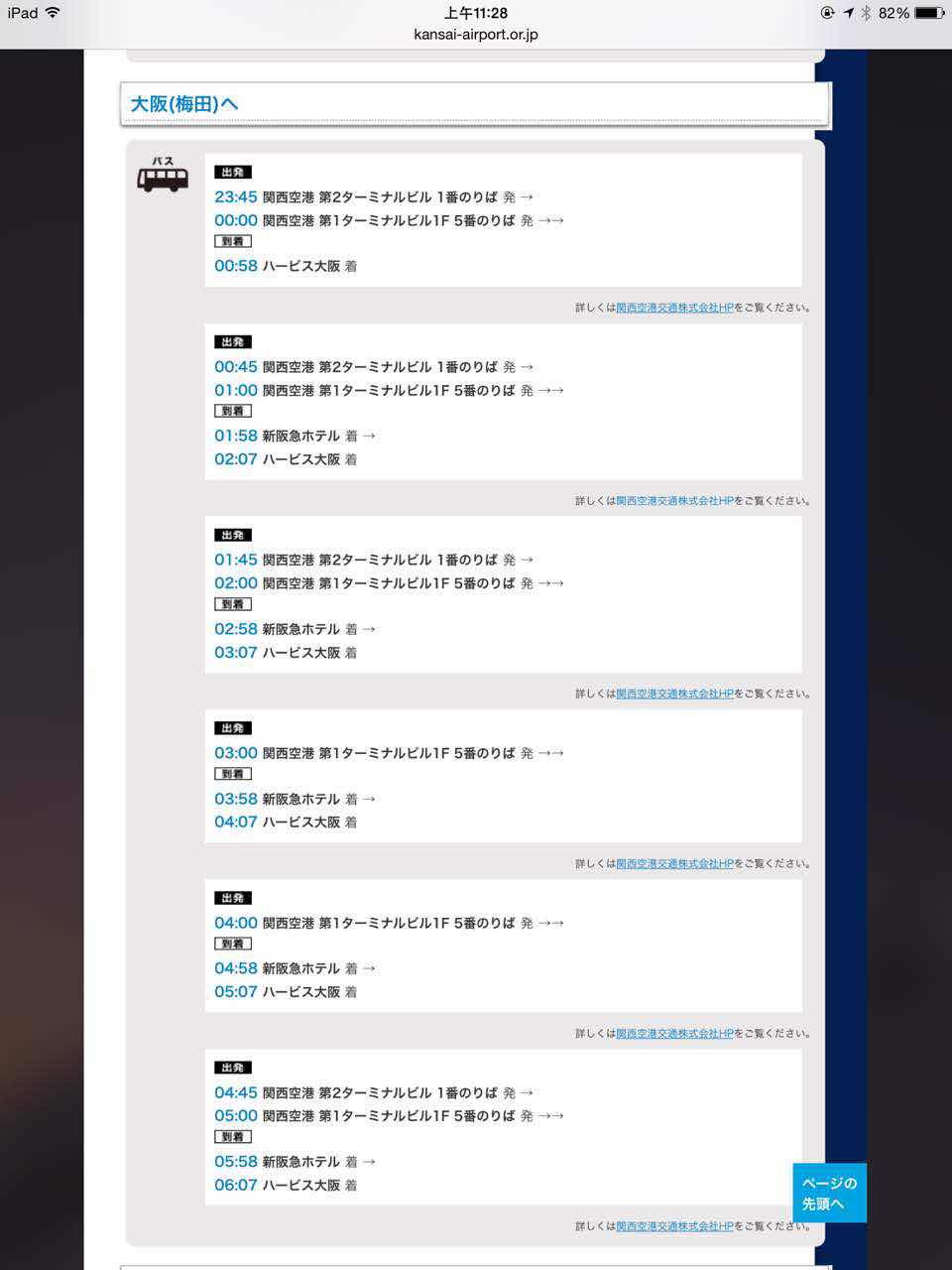Open 関西空港交通株式会社HP link under 03:00 departure

point(674,863)
